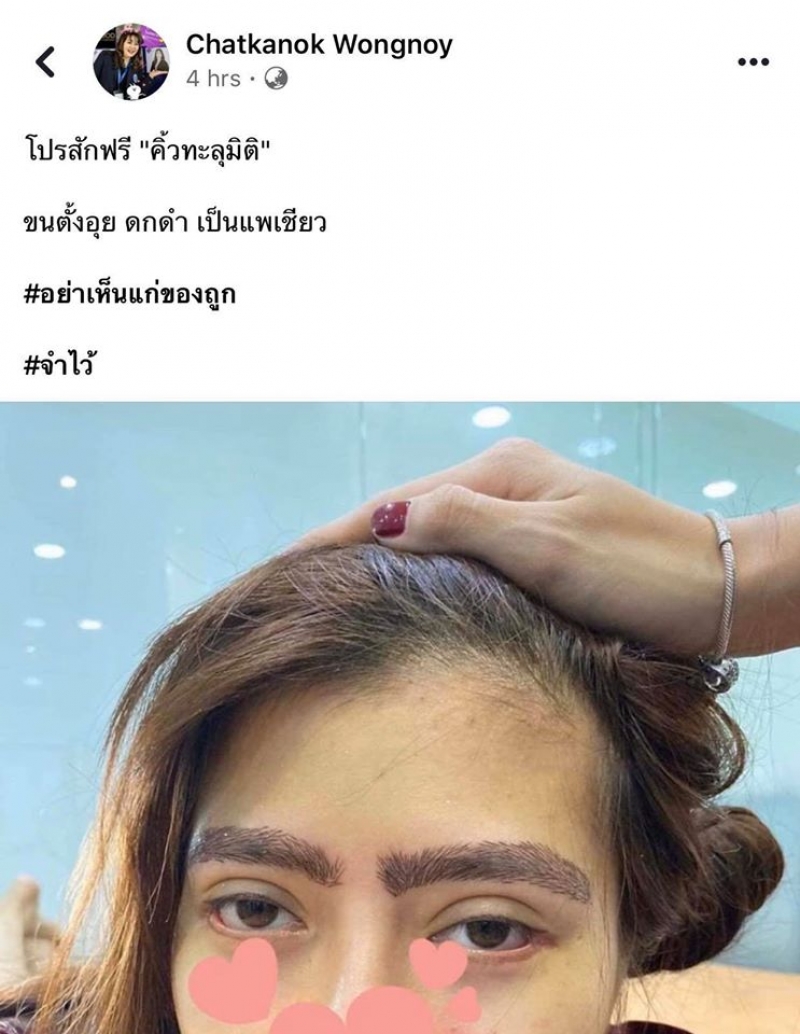Screen dimensions: 800x1034
Task: Open hashtag #อย่าเห็นแก่ของถูก
Action: pos(130,295)
